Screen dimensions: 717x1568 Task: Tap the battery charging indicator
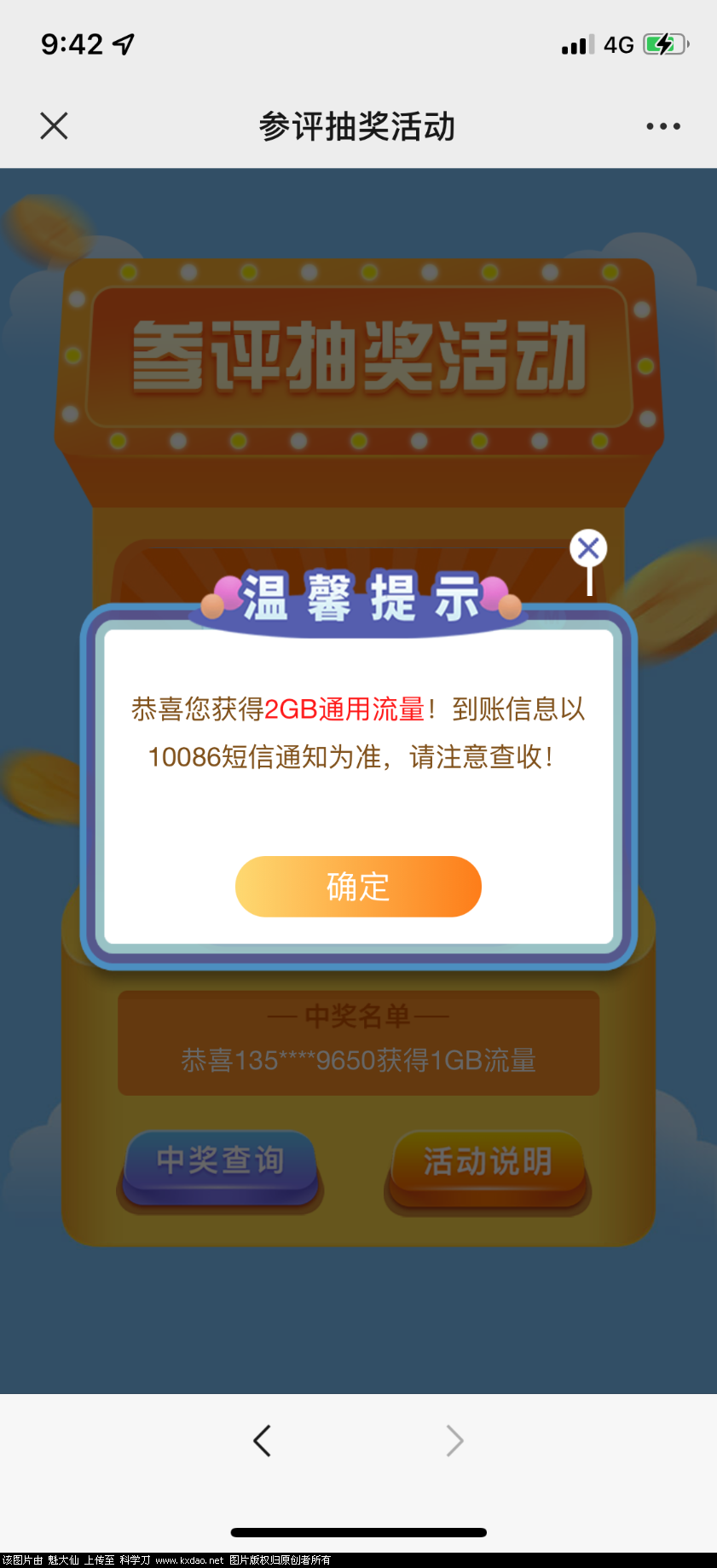663,43
